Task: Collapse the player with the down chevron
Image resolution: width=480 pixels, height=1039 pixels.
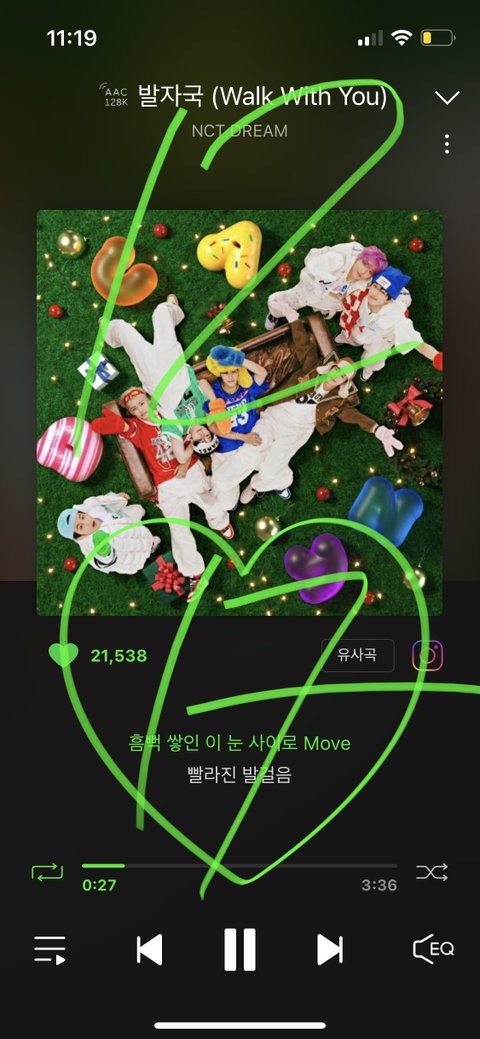Action: point(447,98)
